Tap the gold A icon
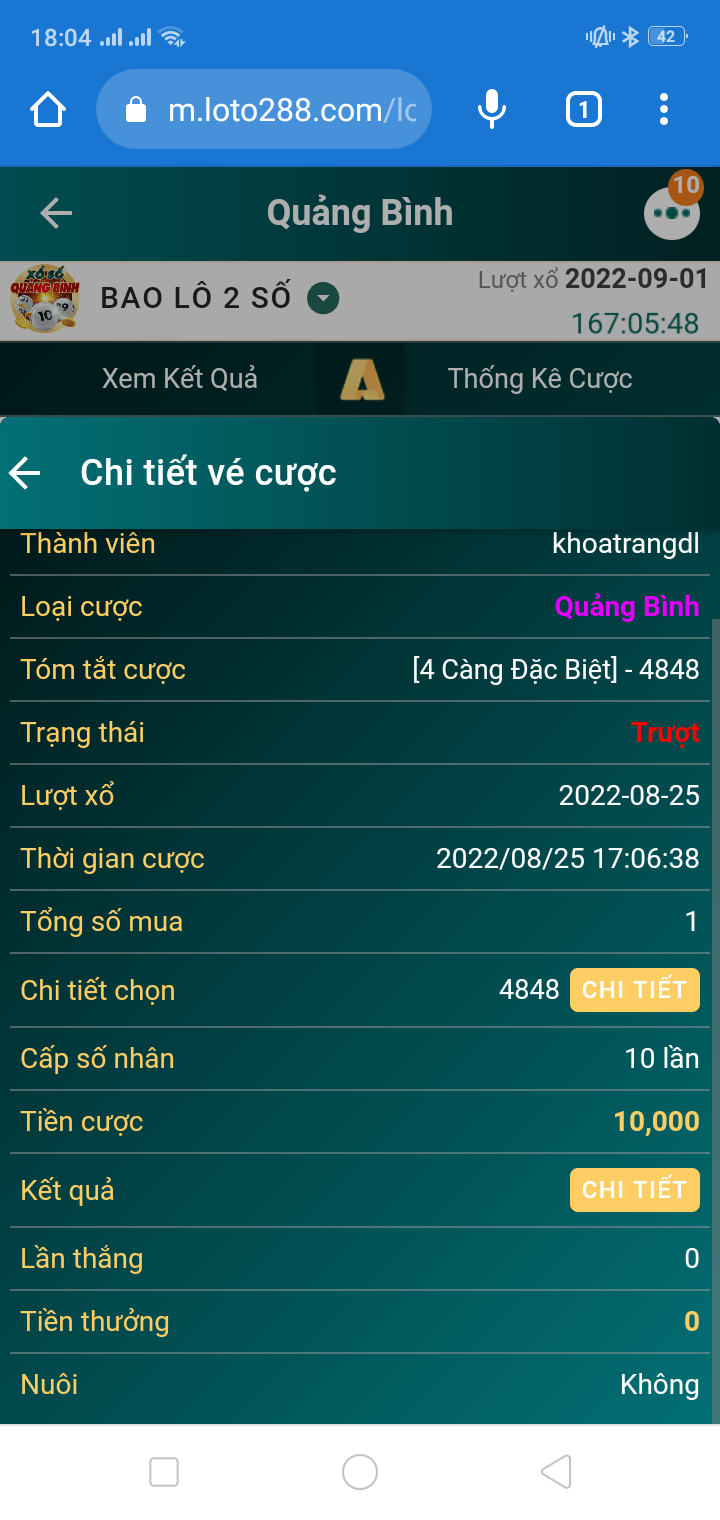 click(361, 380)
